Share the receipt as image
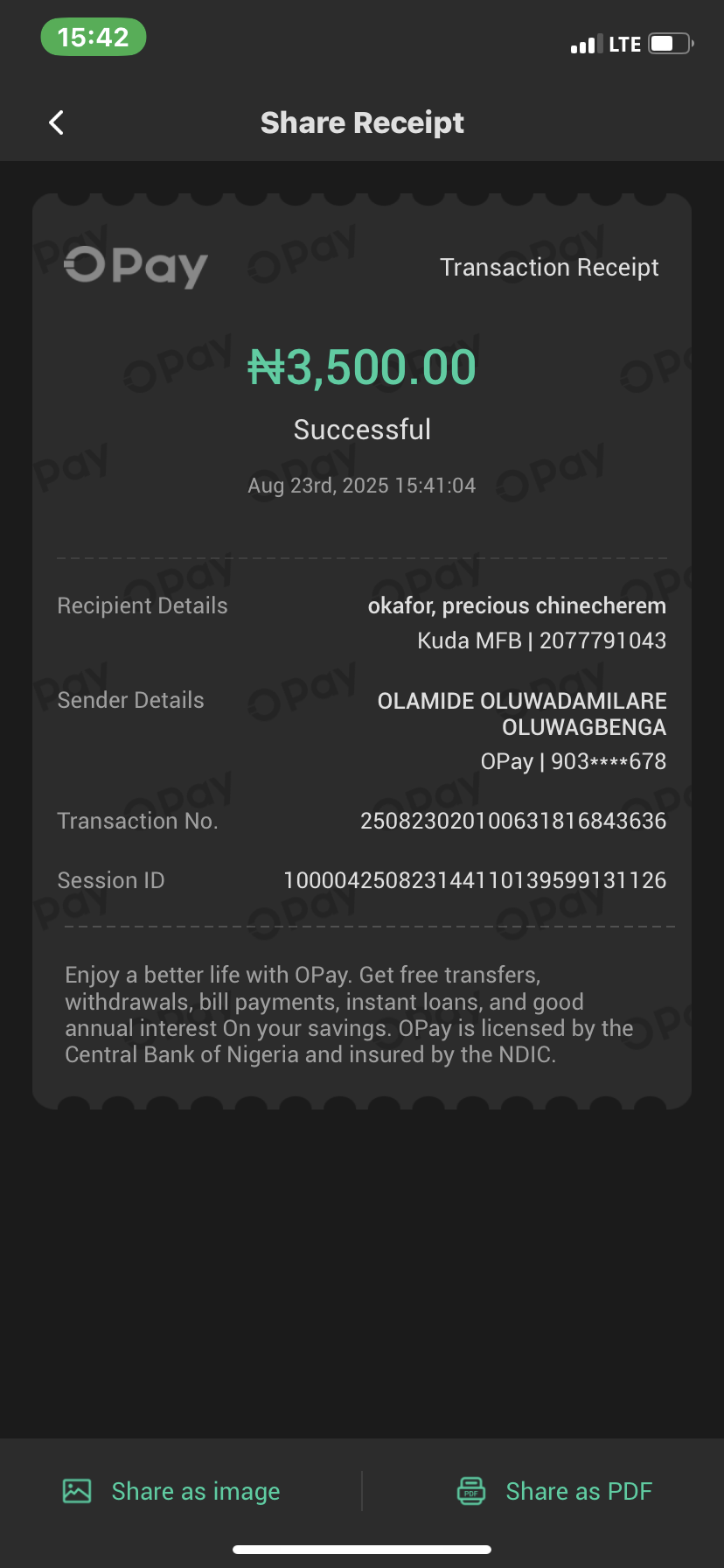The height and width of the screenshot is (1568, 724). [172, 1491]
